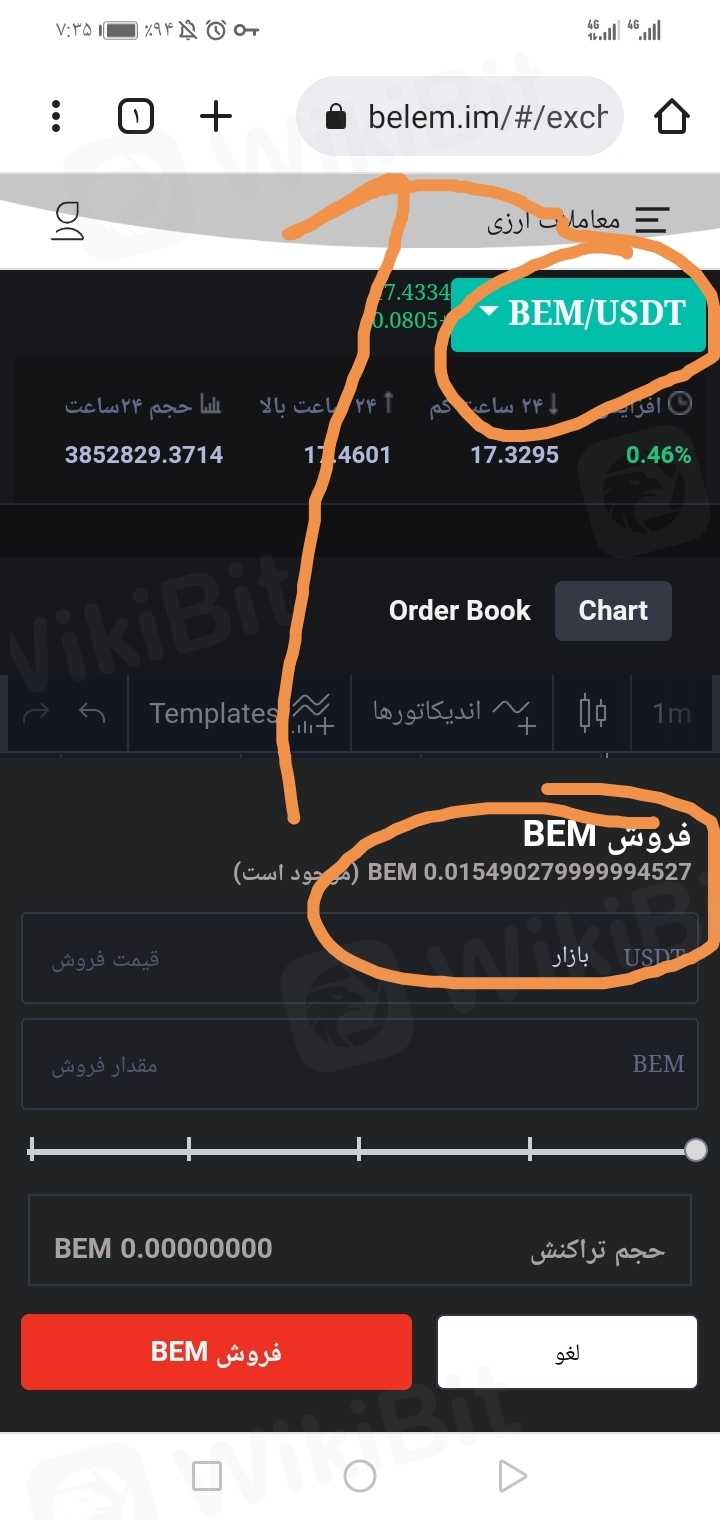Tap the amount percentage slider

point(360,1151)
